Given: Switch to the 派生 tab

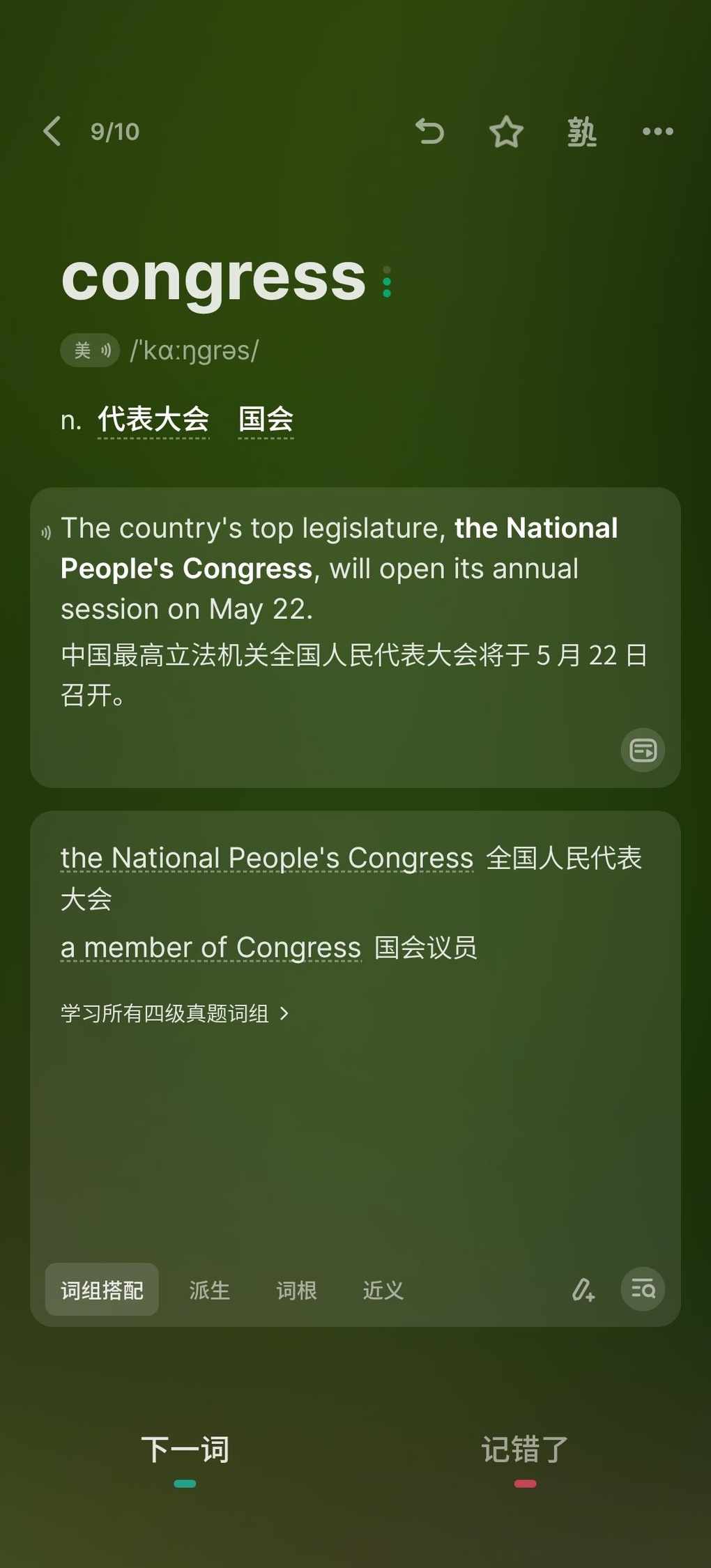Looking at the screenshot, I should click(x=209, y=1290).
